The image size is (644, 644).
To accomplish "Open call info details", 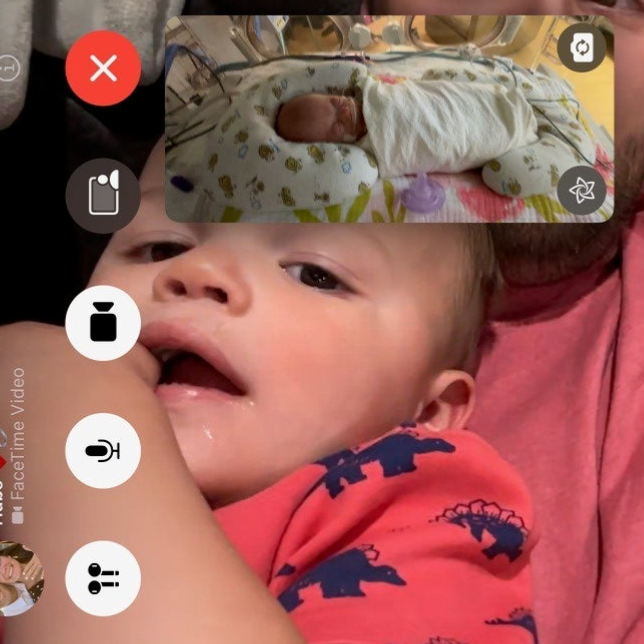I will (x=9, y=67).
